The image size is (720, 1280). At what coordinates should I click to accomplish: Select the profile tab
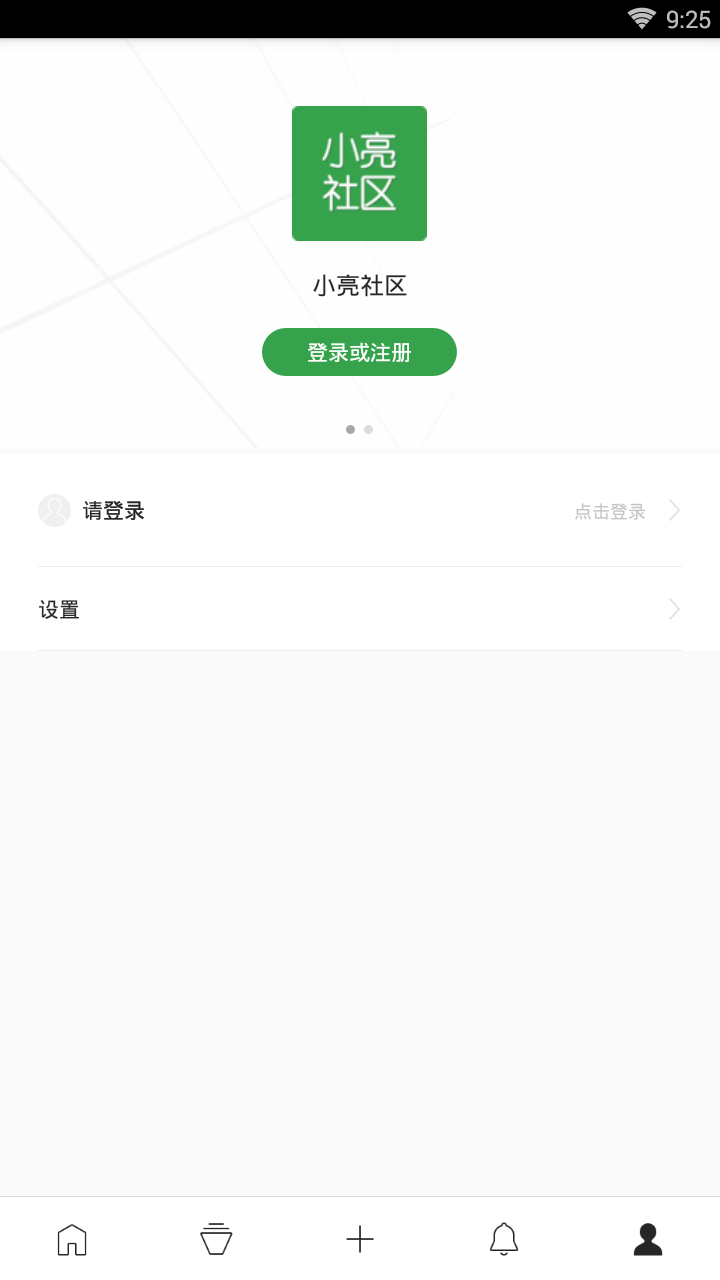[648, 1239]
